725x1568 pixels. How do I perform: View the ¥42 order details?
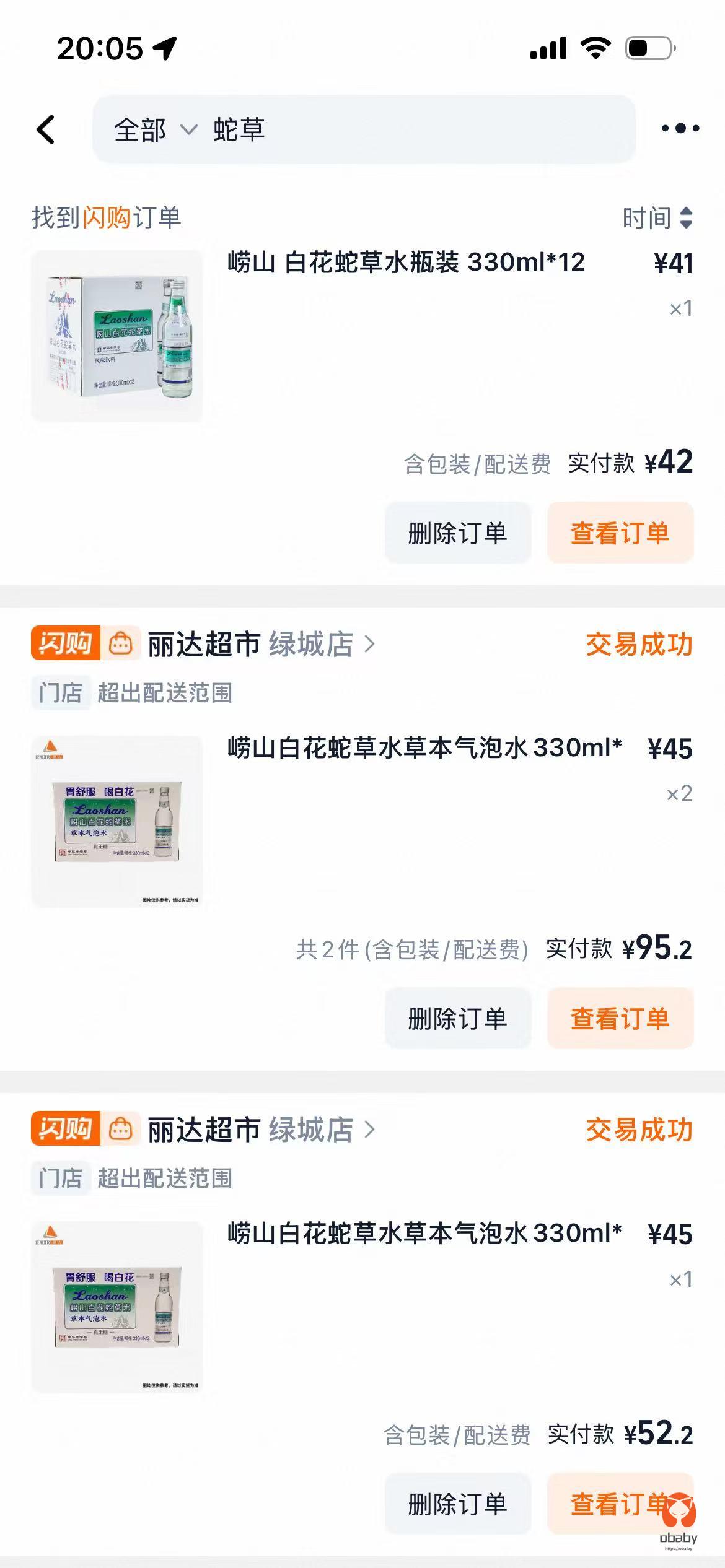tap(620, 533)
